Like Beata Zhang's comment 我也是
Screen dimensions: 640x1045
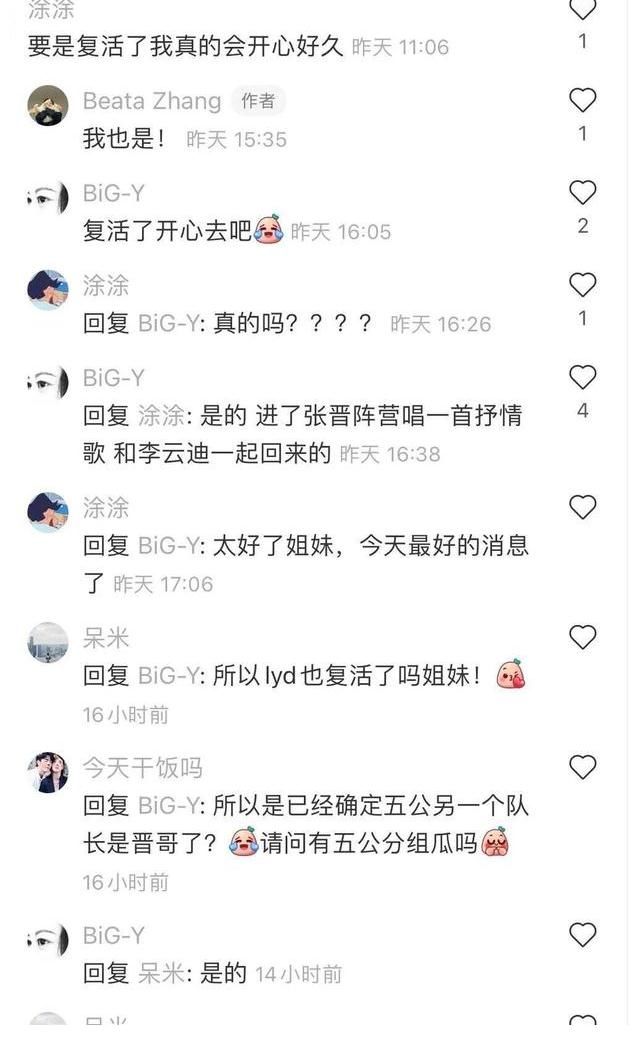(582, 100)
